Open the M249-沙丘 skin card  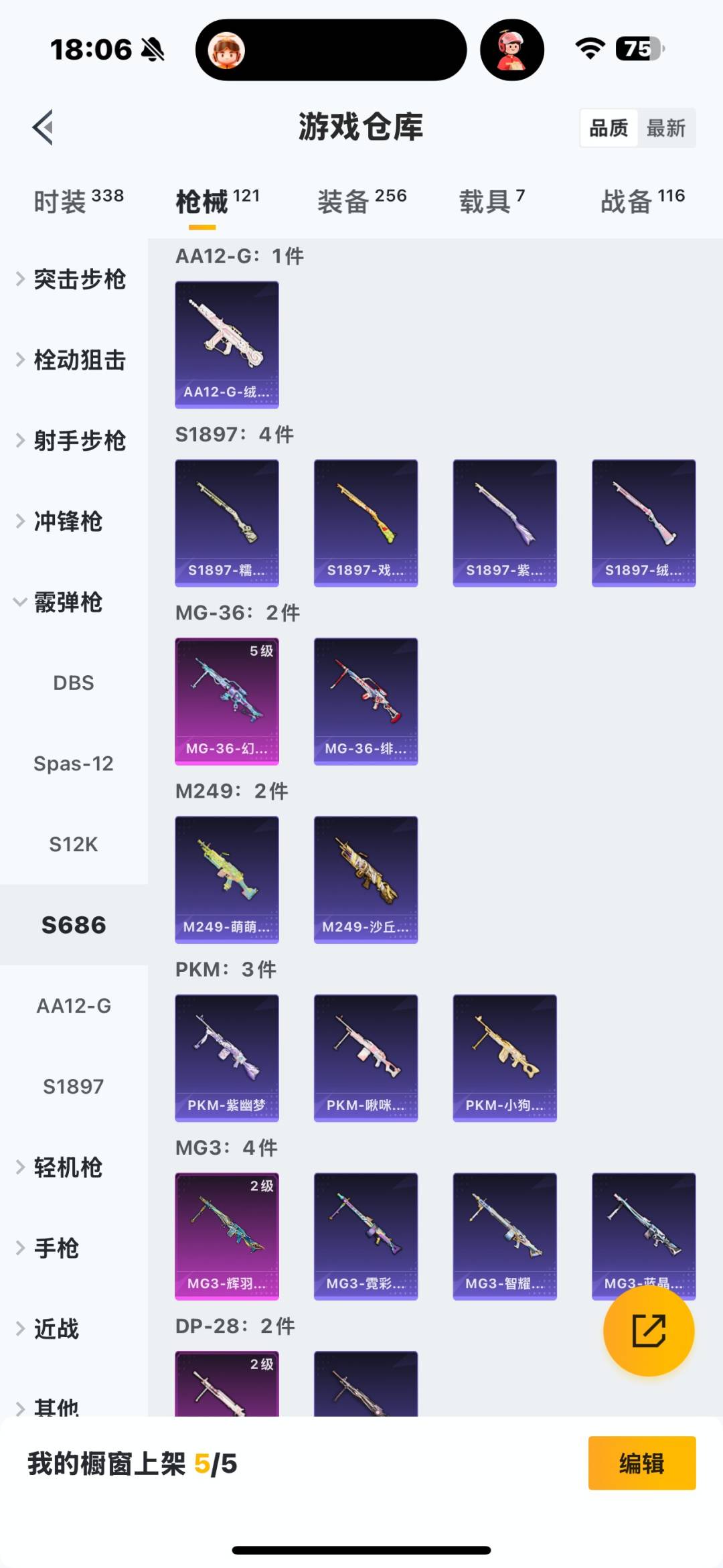pos(366,879)
